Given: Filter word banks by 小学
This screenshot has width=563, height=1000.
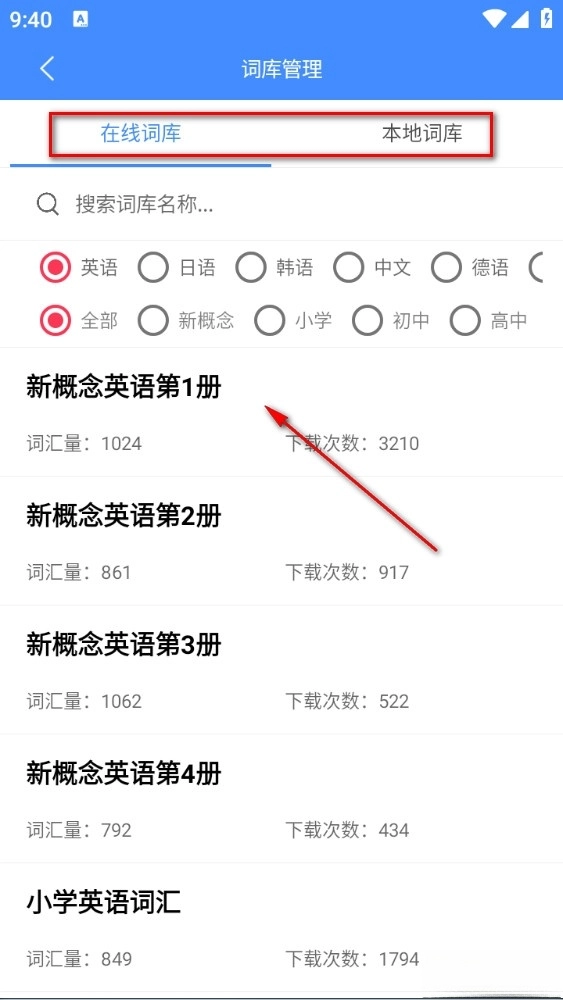Looking at the screenshot, I should (293, 320).
